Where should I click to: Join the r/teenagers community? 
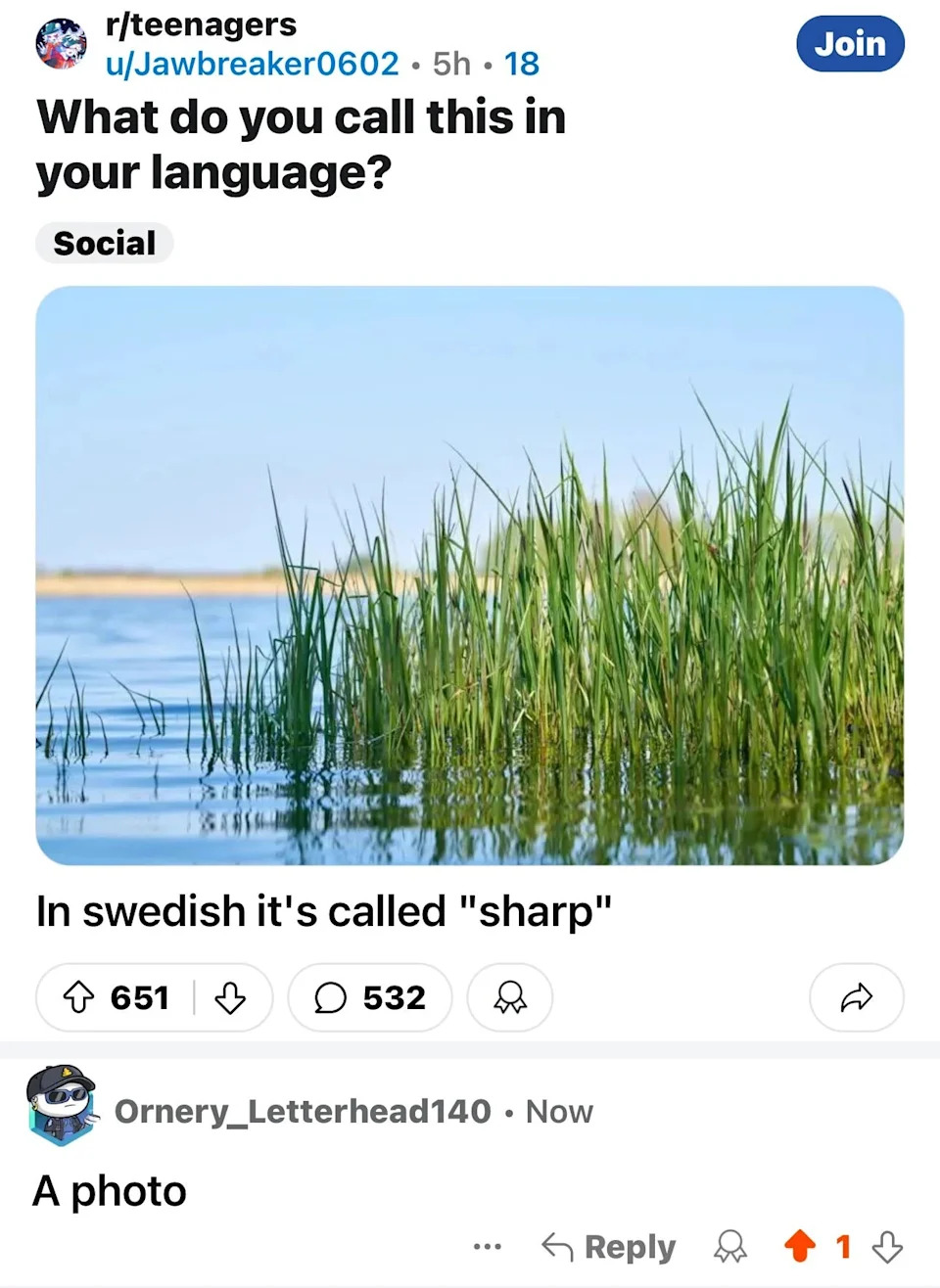[x=849, y=44]
